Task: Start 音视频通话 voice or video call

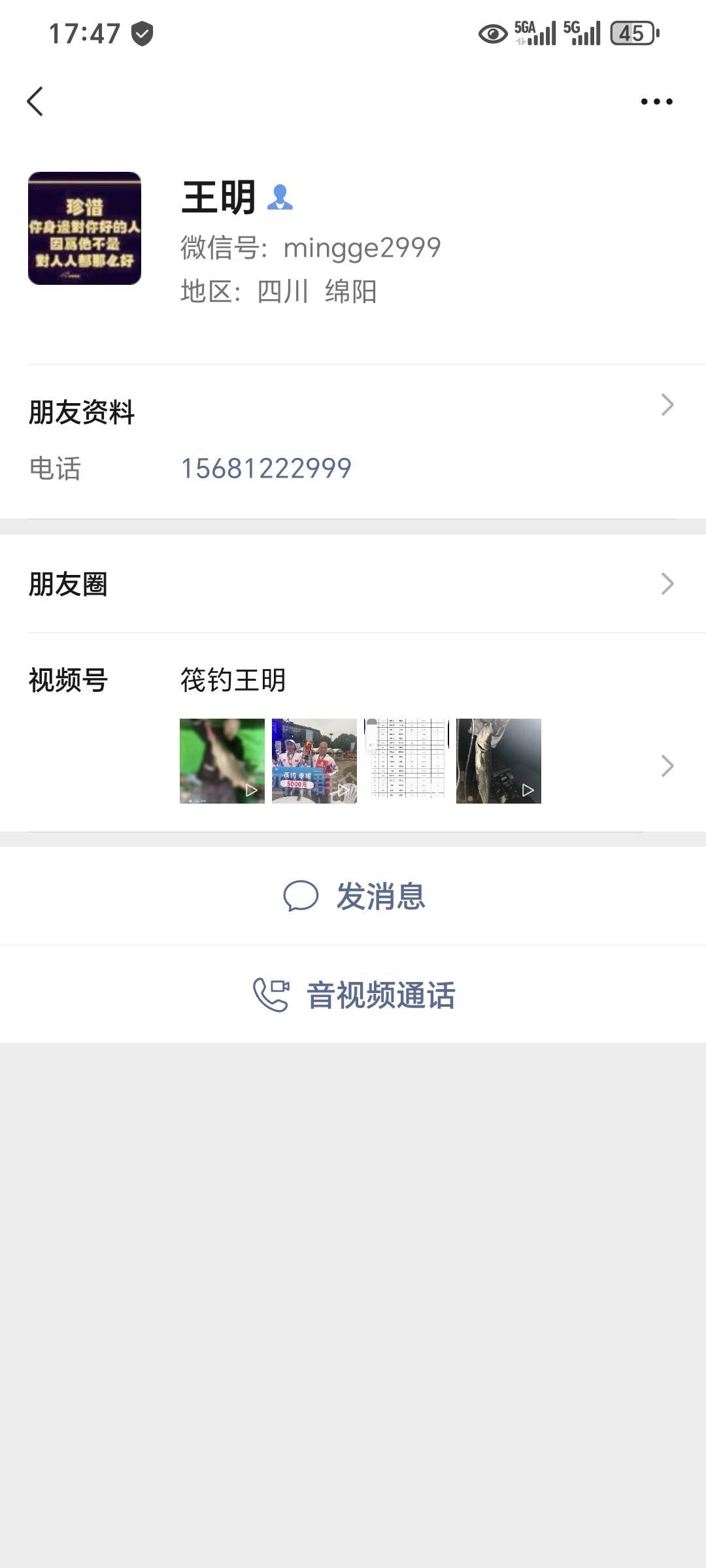Action: pyautogui.click(x=354, y=994)
